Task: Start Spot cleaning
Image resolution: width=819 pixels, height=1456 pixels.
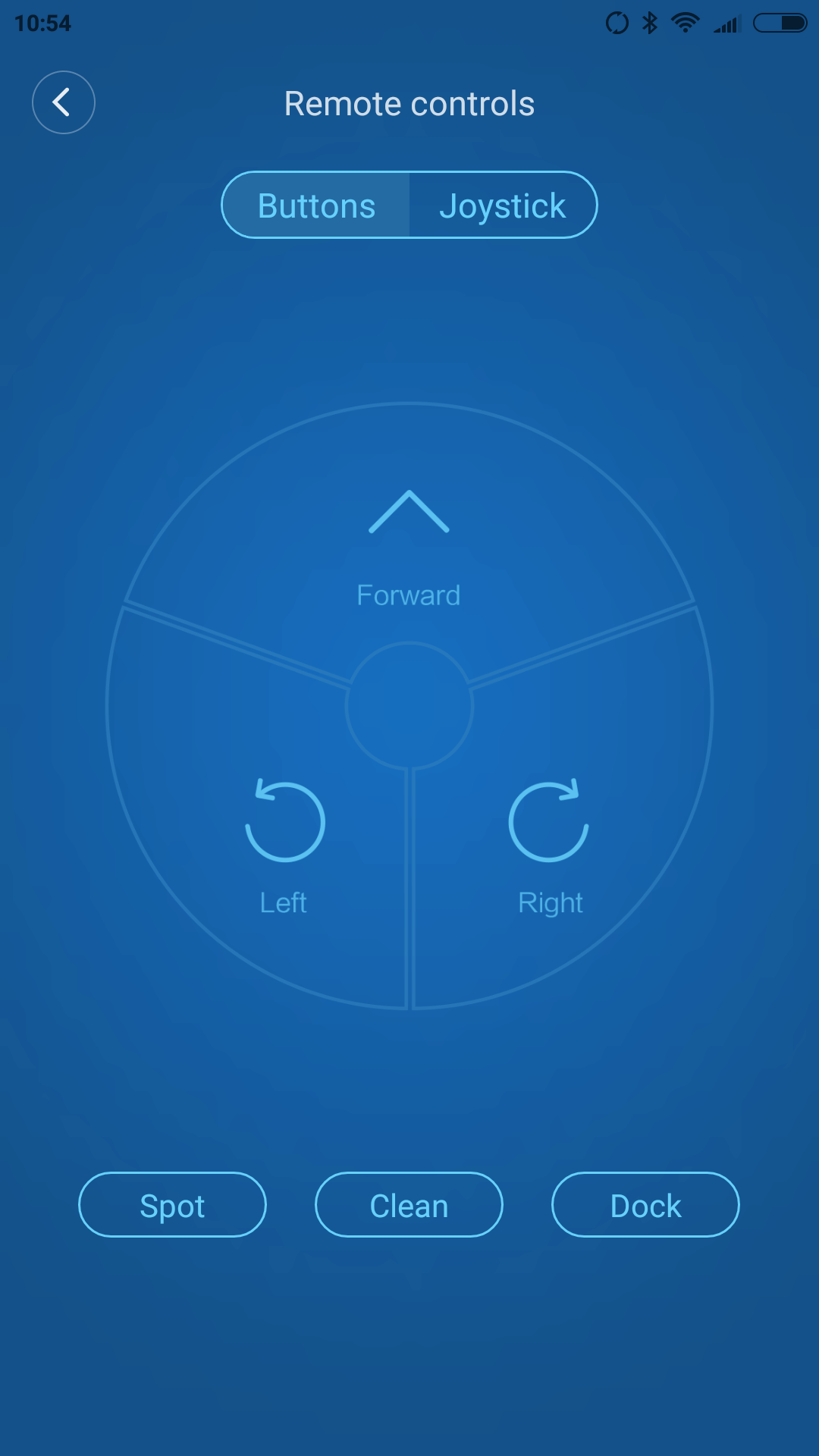Action: tap(172, 1205)
